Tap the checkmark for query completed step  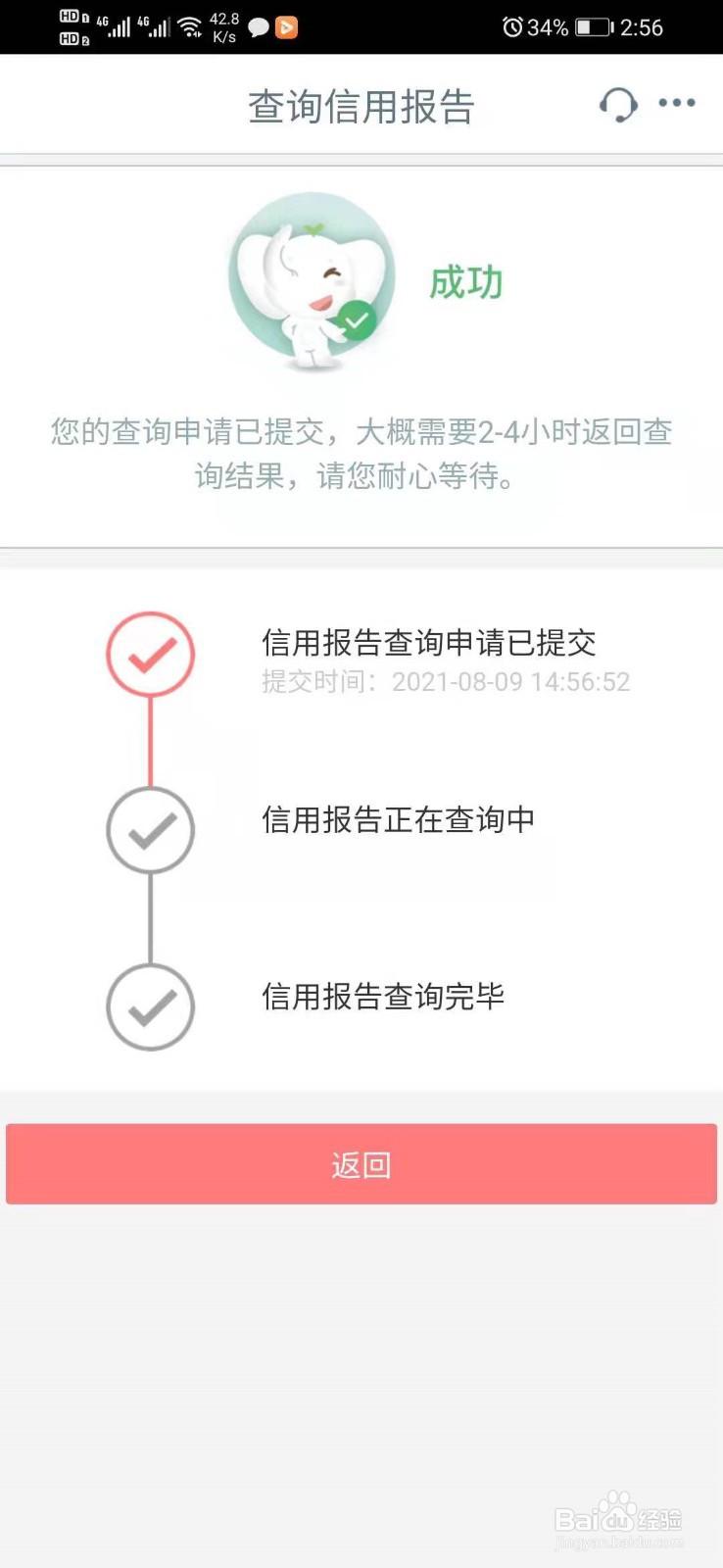pos(150,1007)
